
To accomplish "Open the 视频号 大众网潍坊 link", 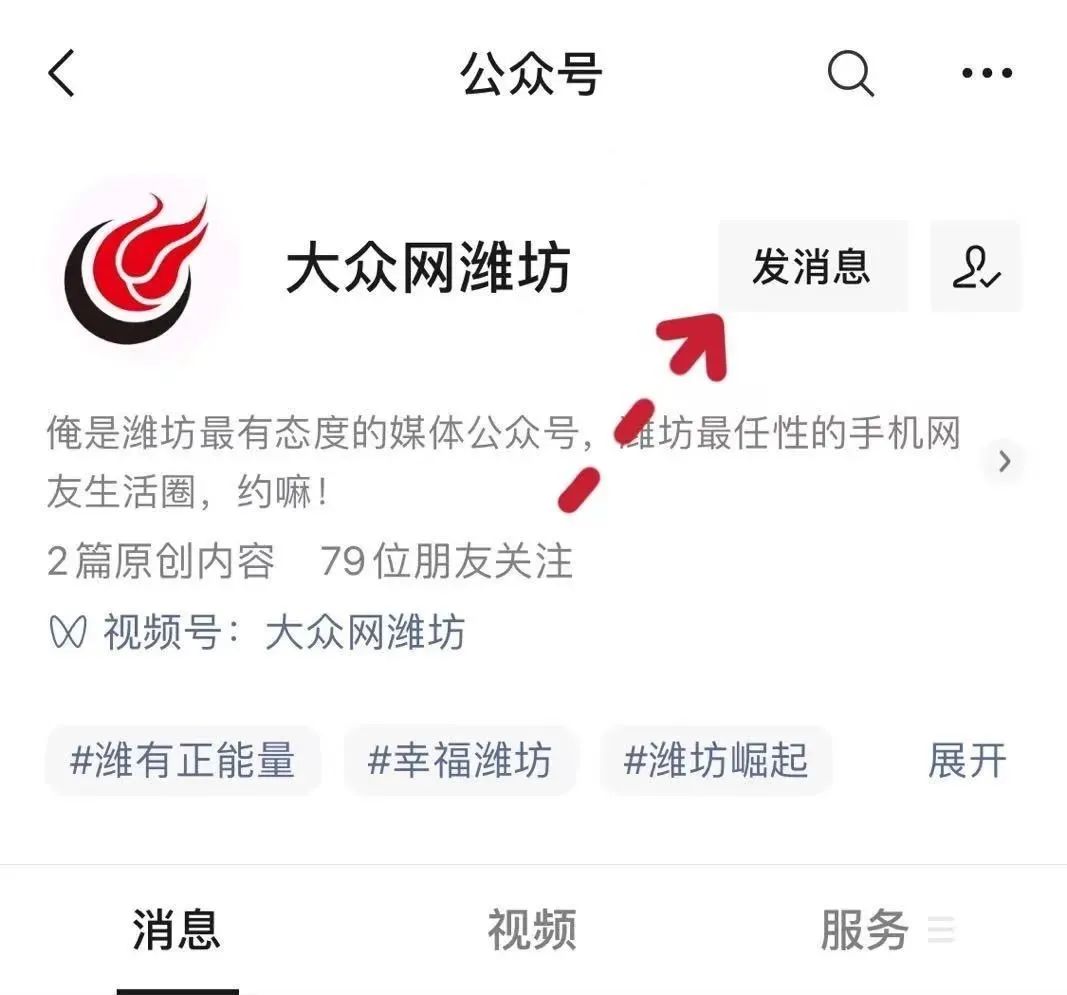I will 364,633.
